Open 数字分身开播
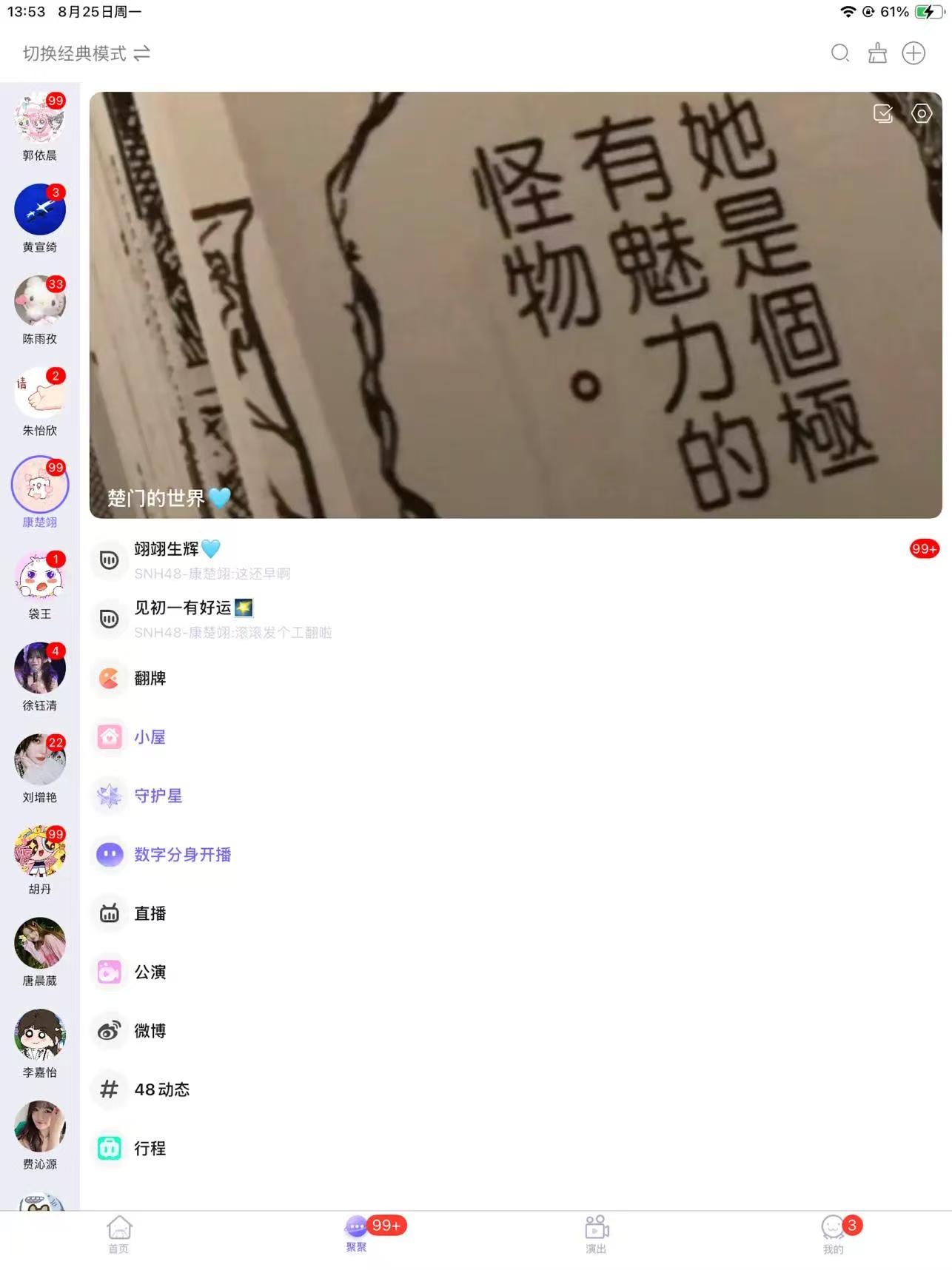 [182, 854]
